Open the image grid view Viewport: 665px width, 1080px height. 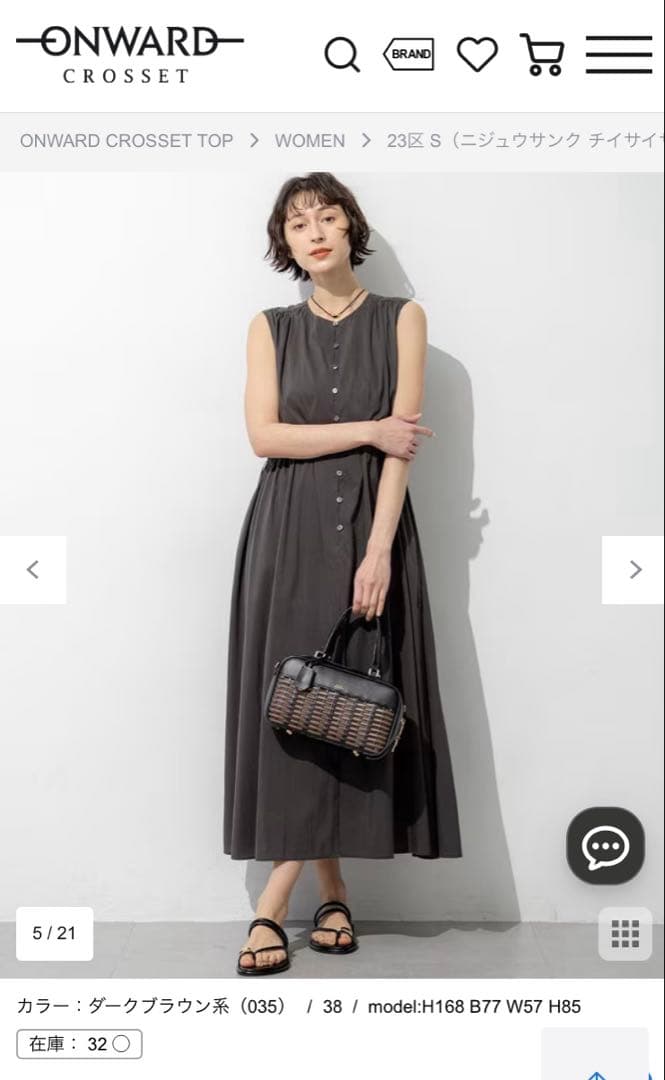pyautogui.click(x=625, y=933)
